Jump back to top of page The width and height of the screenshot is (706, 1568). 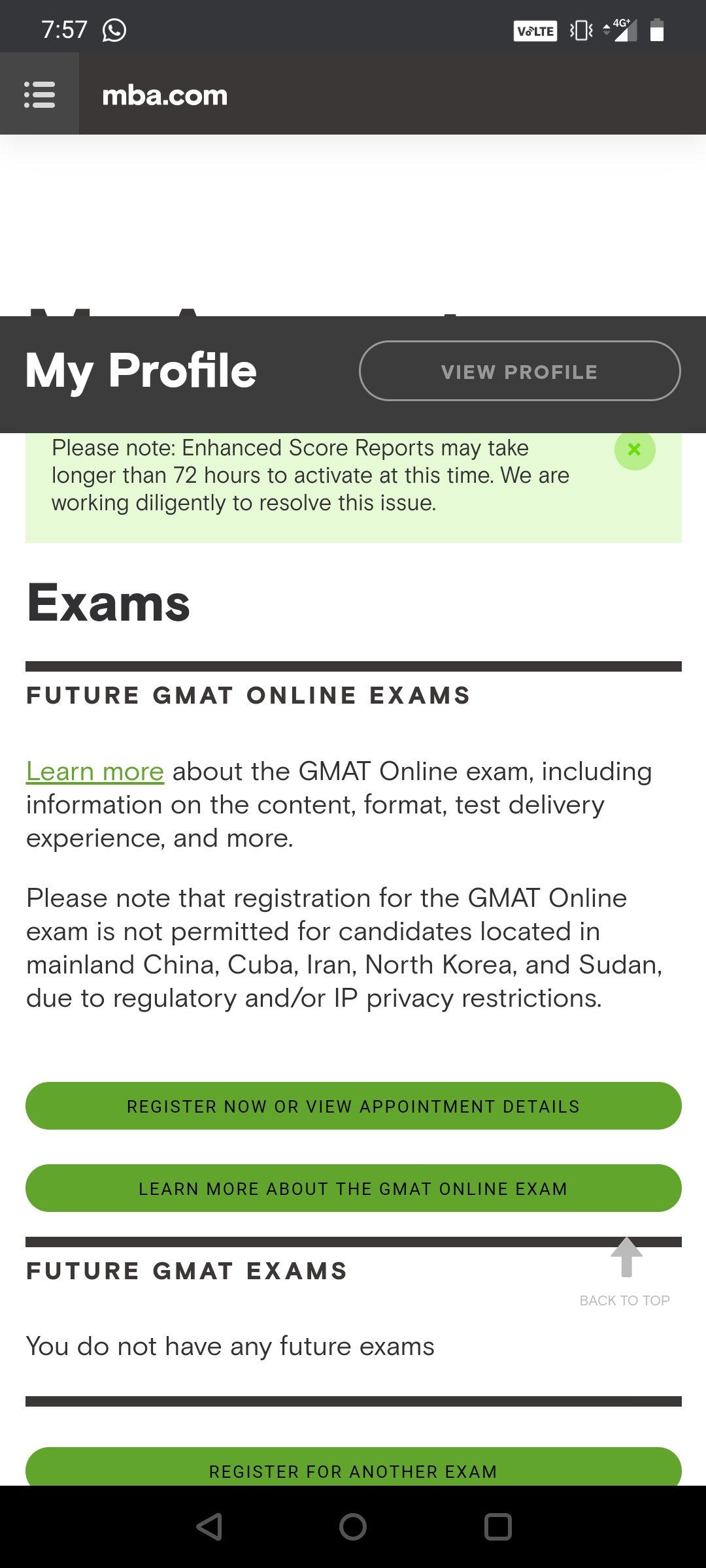626,1271
